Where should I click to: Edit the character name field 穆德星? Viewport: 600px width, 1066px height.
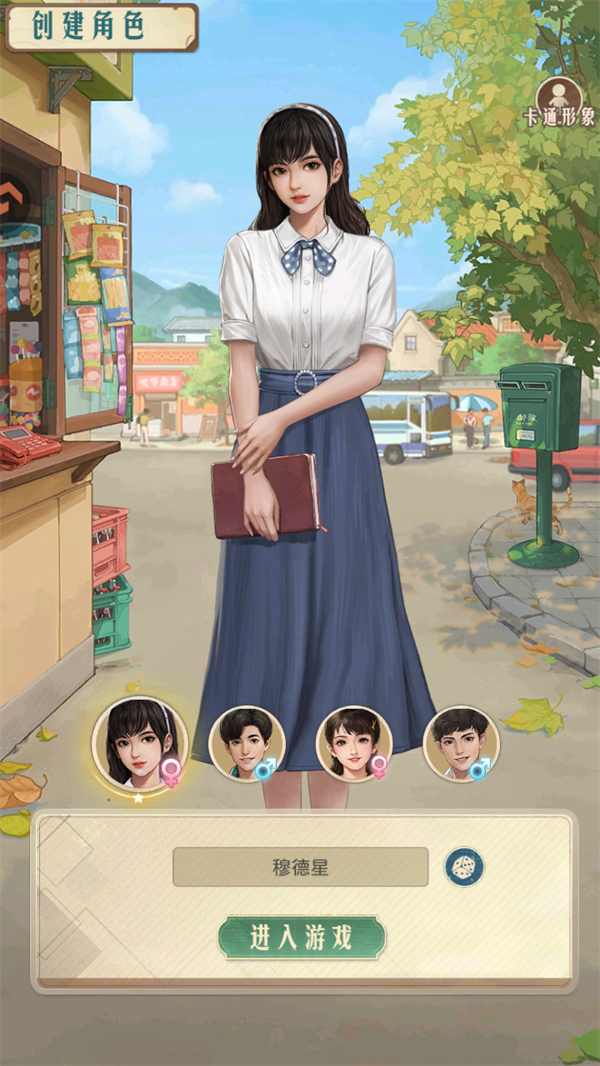[300, 867]
